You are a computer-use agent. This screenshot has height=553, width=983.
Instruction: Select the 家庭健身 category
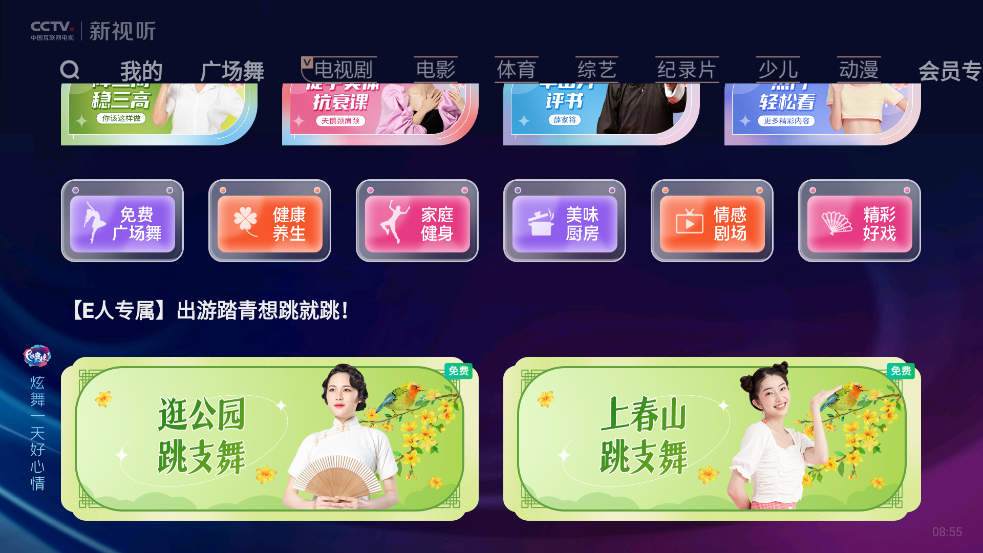pyautogui.click(x=417, y=221)
